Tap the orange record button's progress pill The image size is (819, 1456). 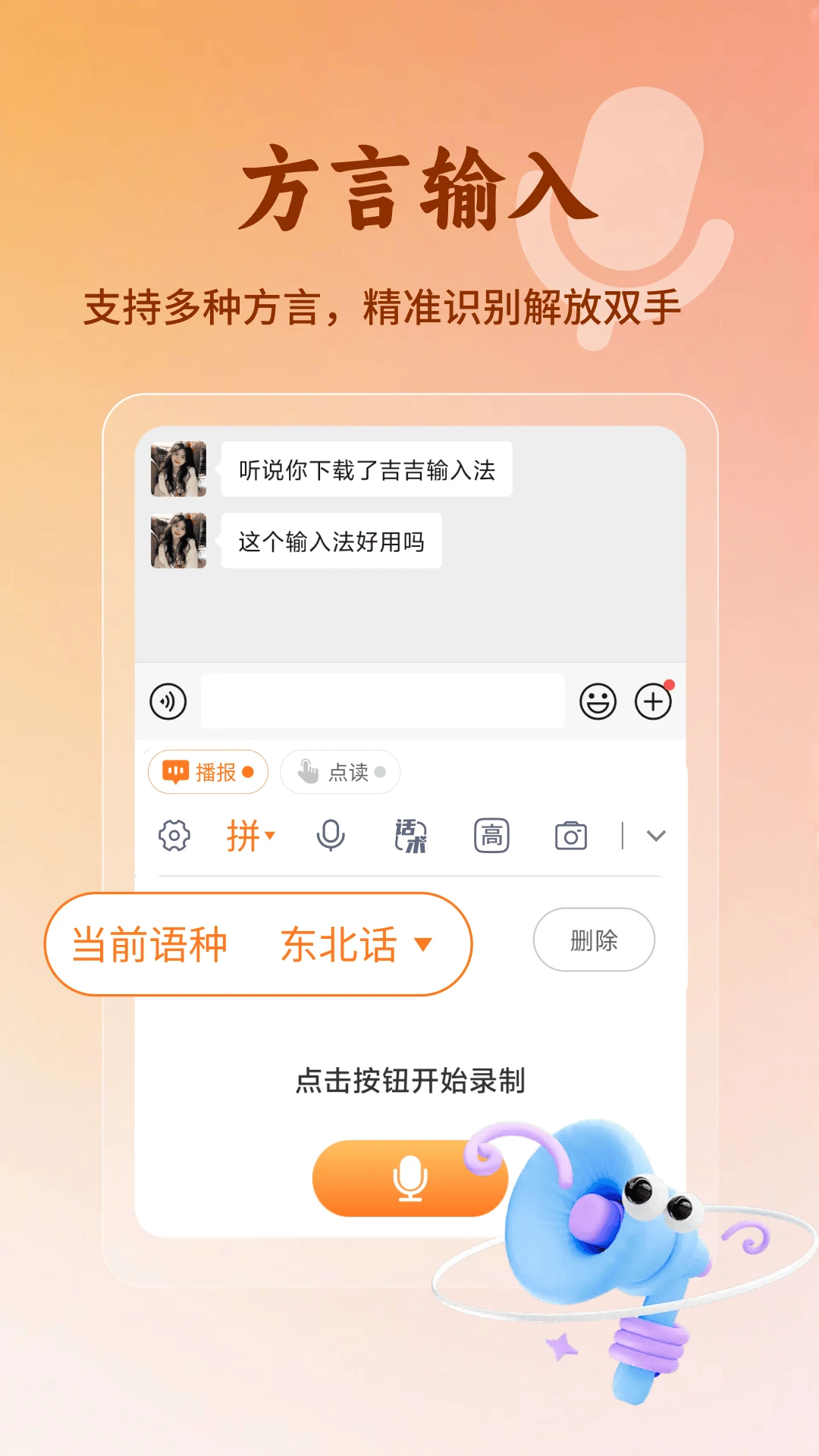pyautogui.click(x=409, y=1178)
